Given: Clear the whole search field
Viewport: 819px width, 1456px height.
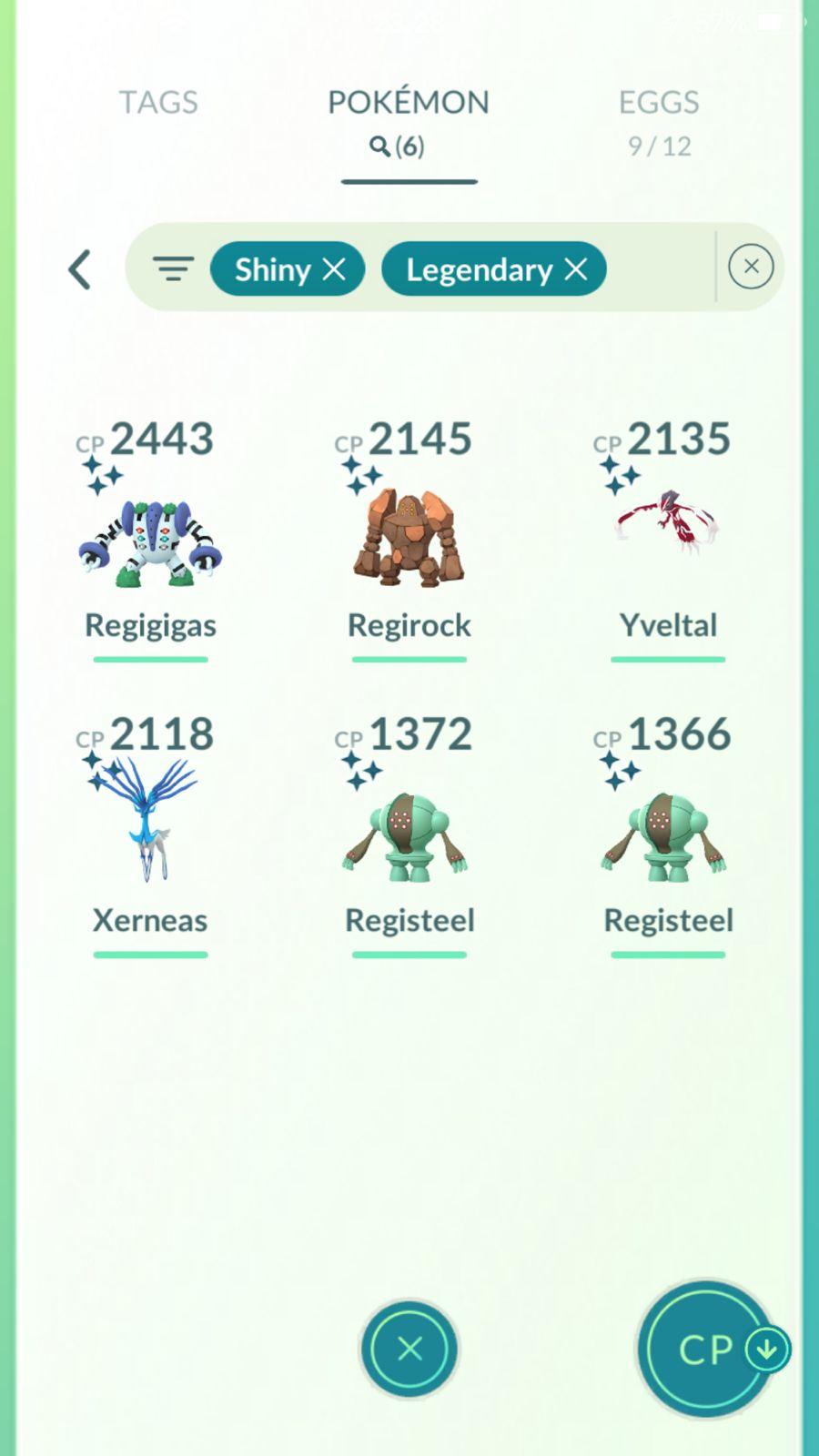Looking at the screenshot, I should (751, 267).
